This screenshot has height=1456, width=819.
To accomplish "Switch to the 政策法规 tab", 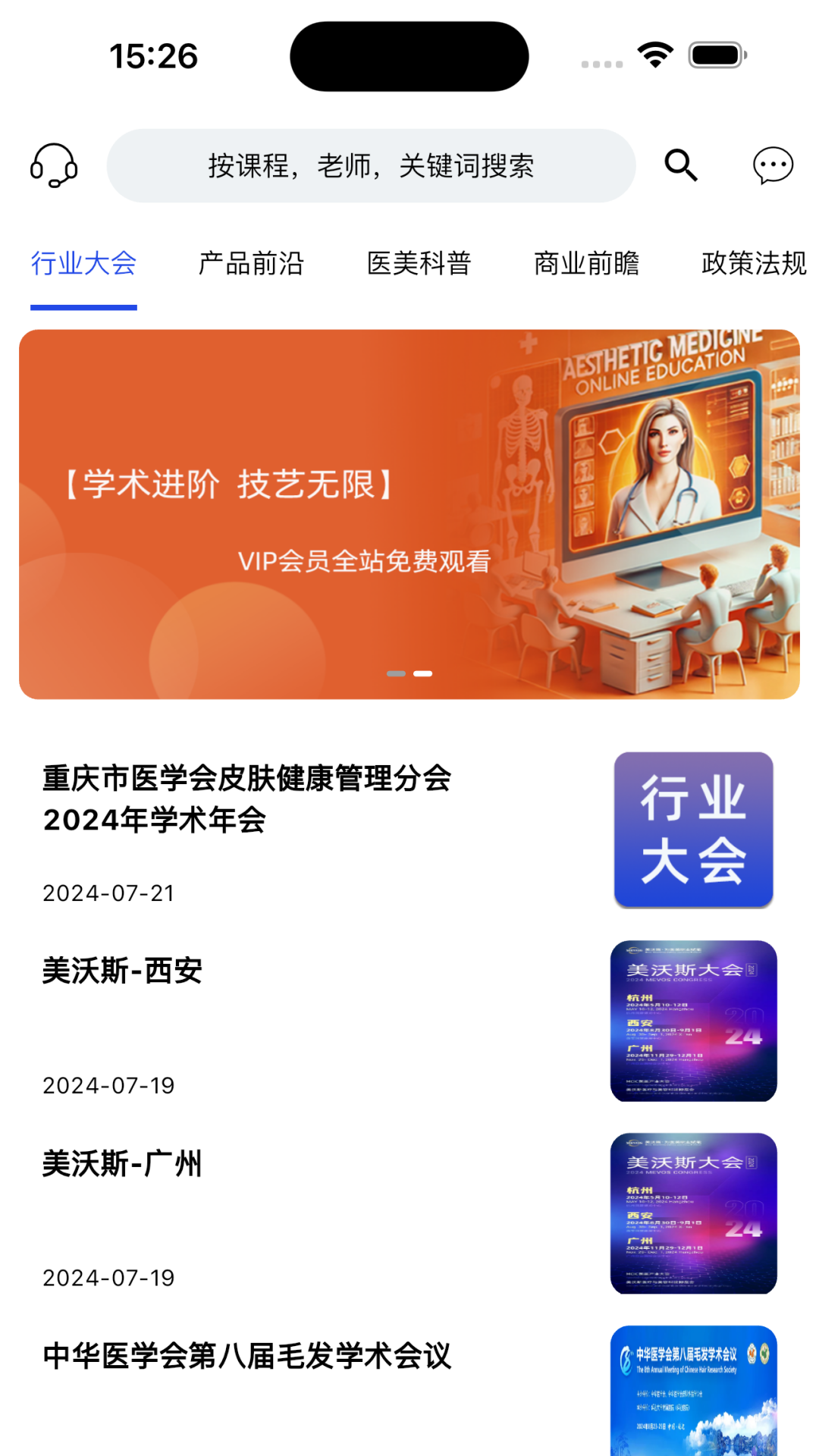I will click(753, 264).
